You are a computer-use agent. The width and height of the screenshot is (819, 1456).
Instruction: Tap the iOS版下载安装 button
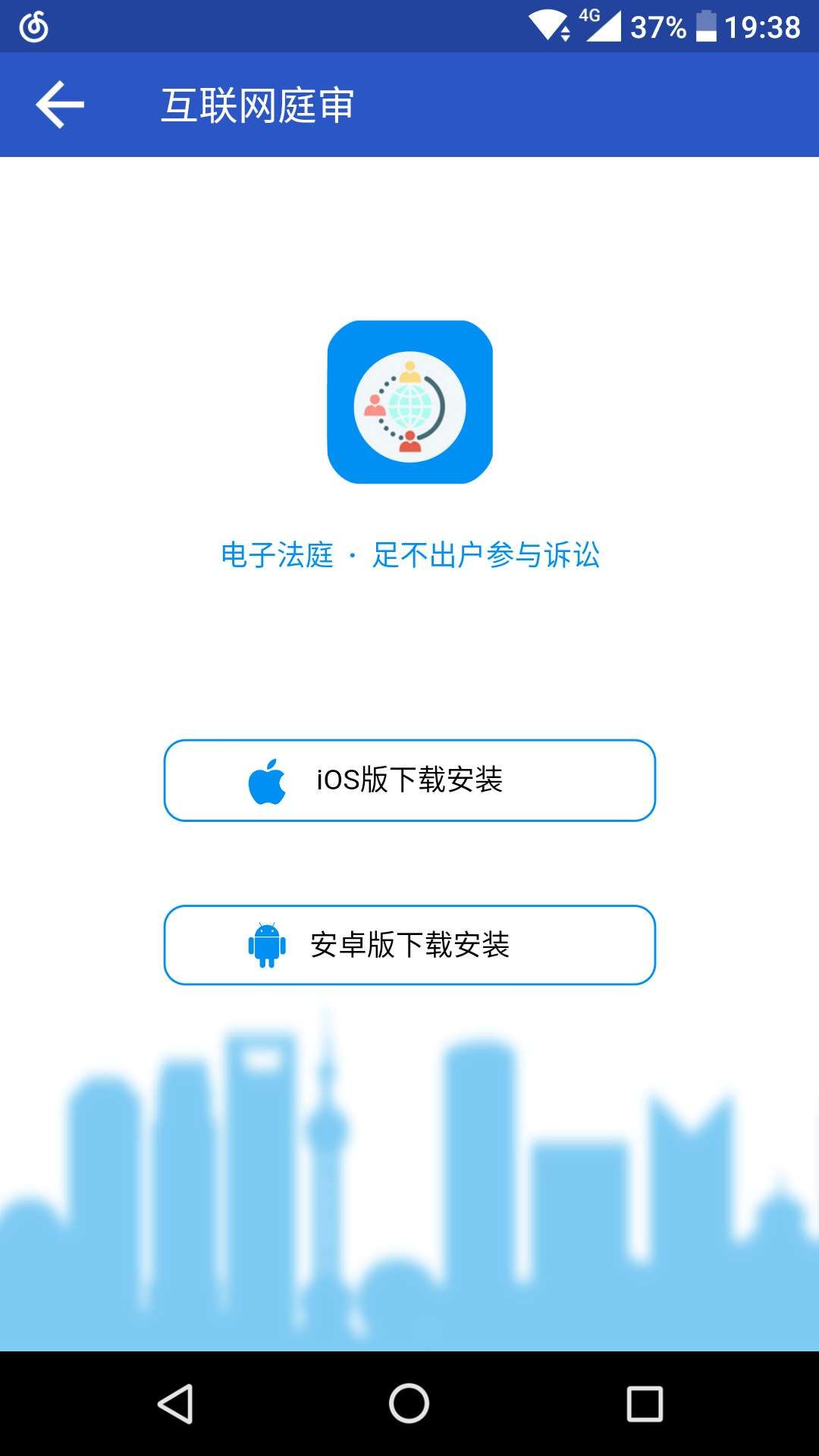coord(409,780)
